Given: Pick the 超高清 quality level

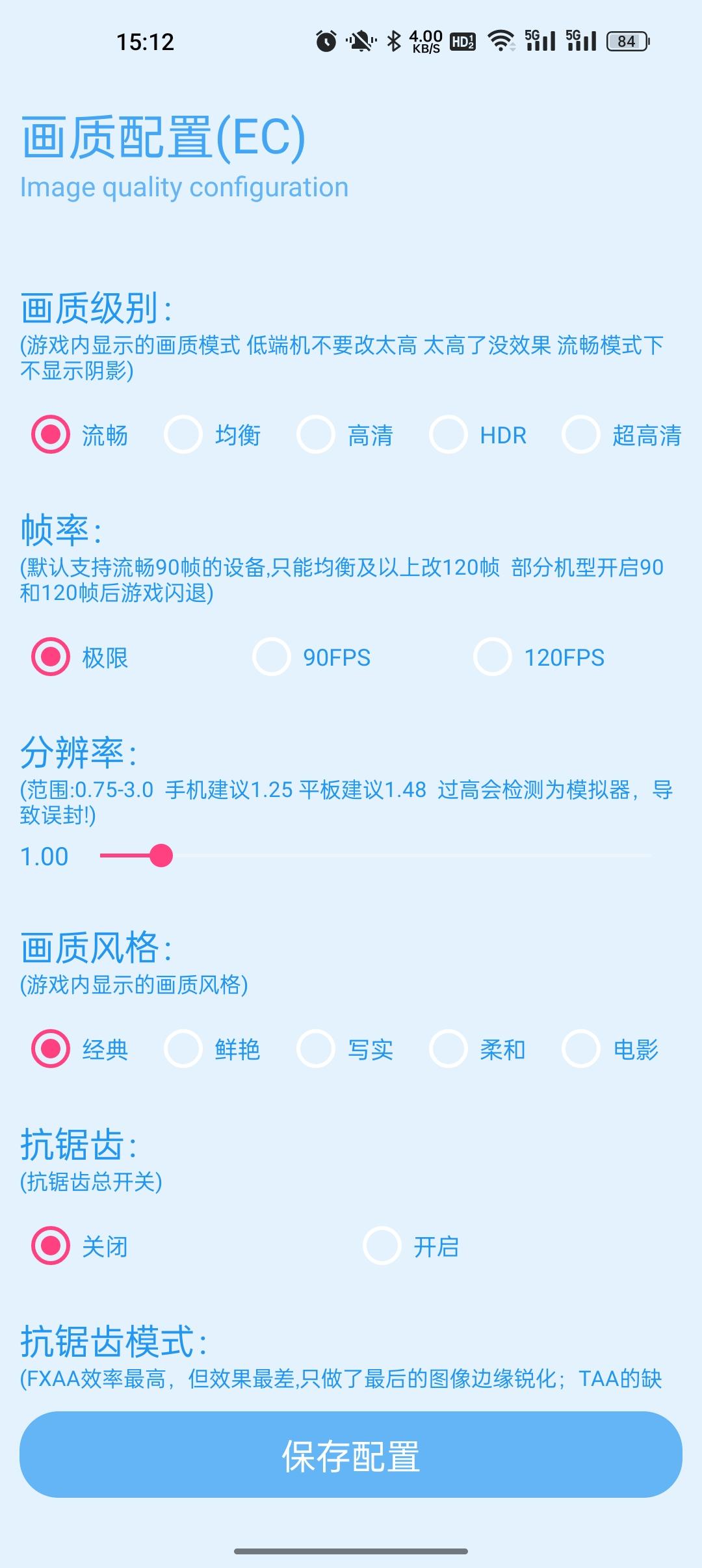Looking at the screenshot, I should click(x=581, y=434).
